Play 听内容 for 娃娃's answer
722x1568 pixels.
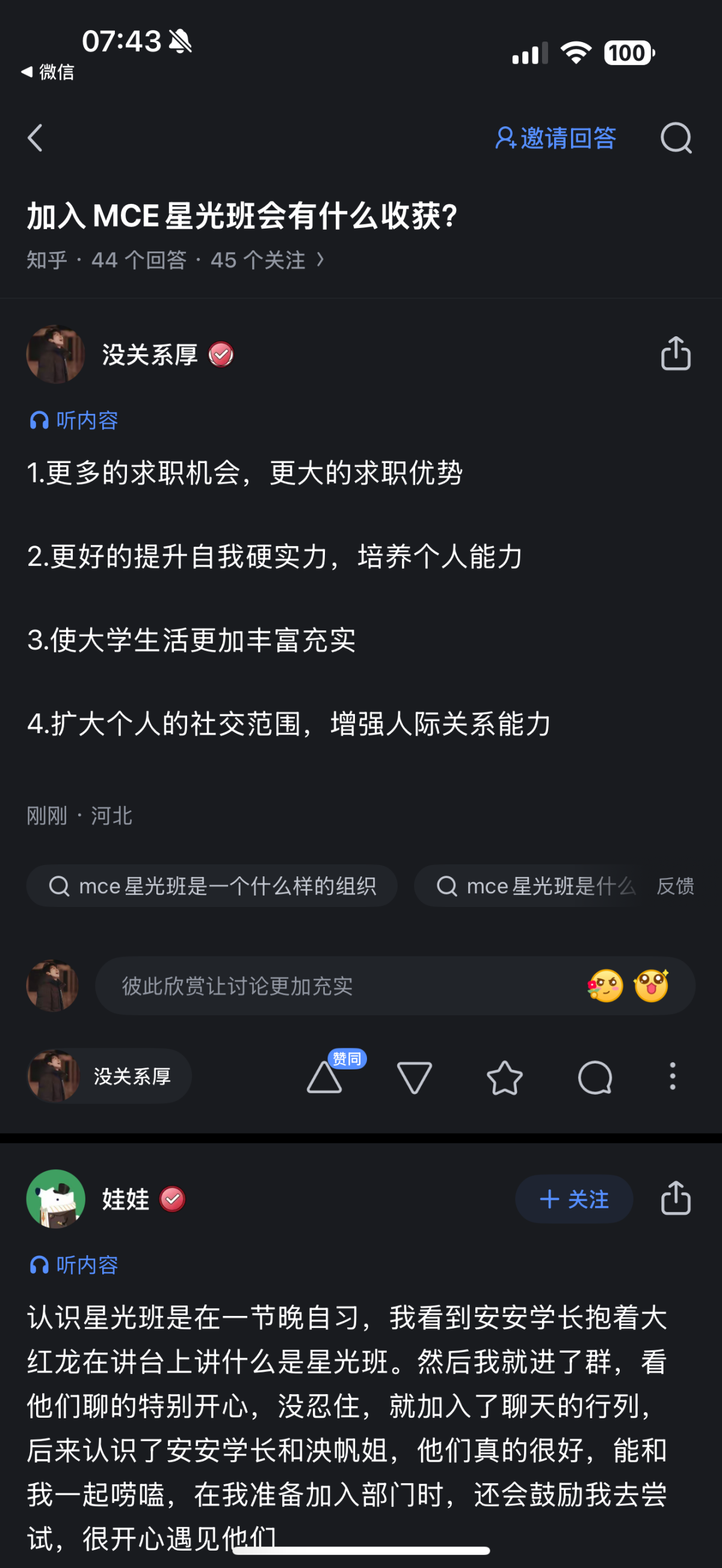coord(74,1265)
